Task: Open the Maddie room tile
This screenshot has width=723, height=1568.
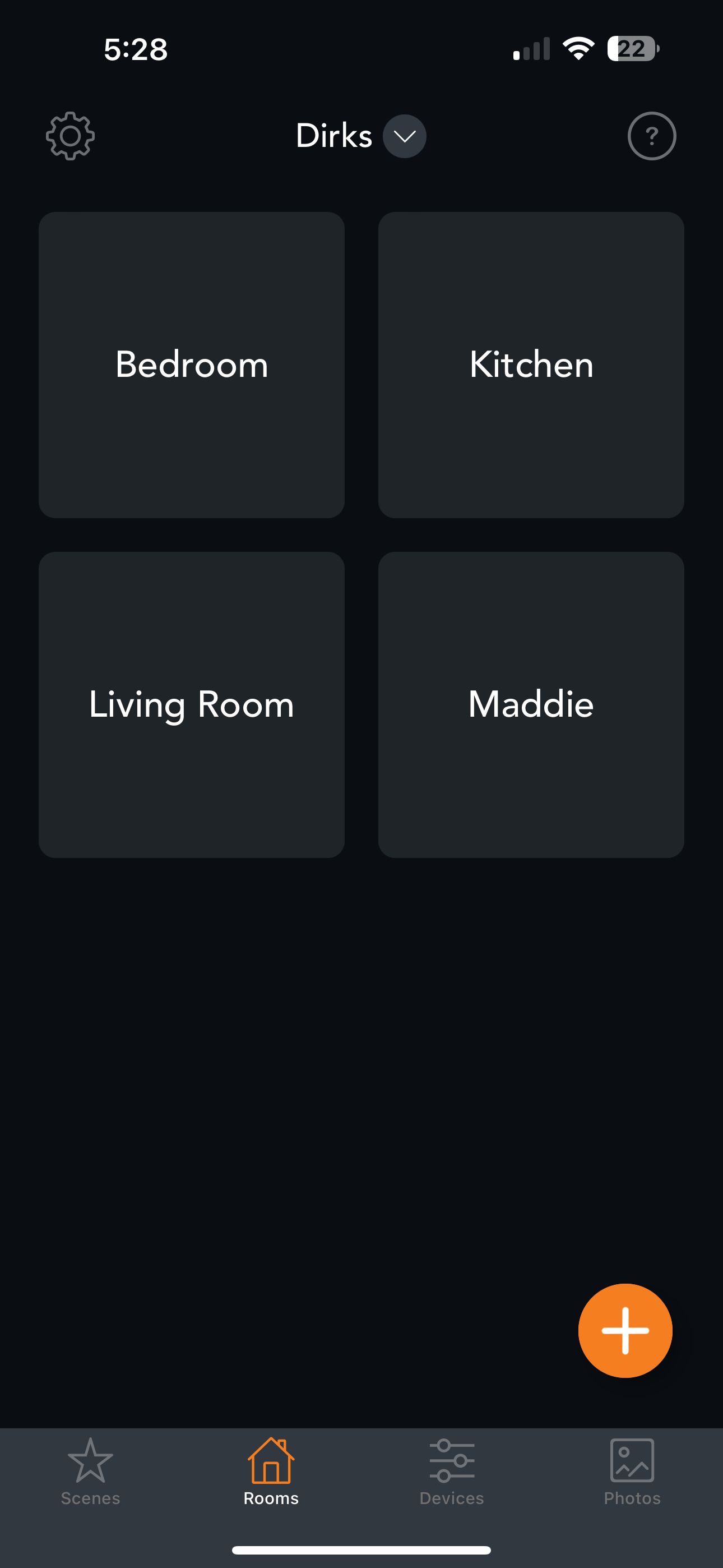Action: click(x=531, y=705)
